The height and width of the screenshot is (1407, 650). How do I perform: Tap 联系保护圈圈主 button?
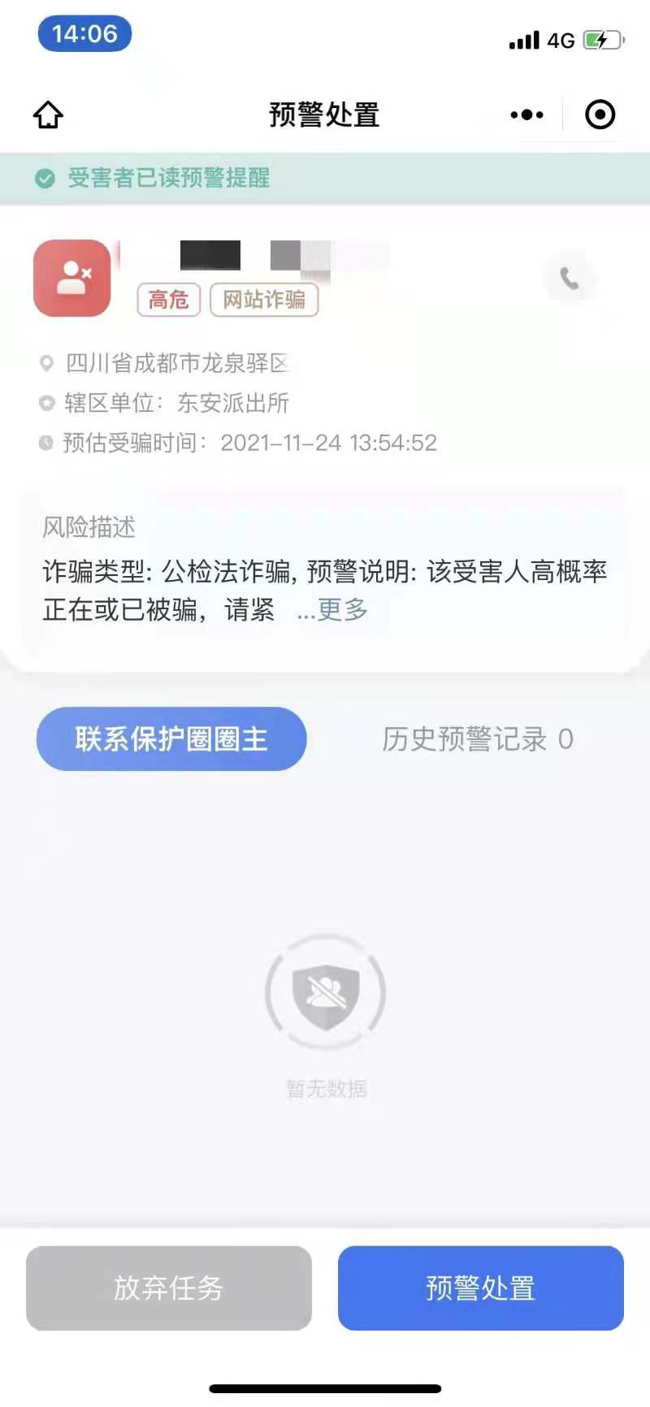171,739
